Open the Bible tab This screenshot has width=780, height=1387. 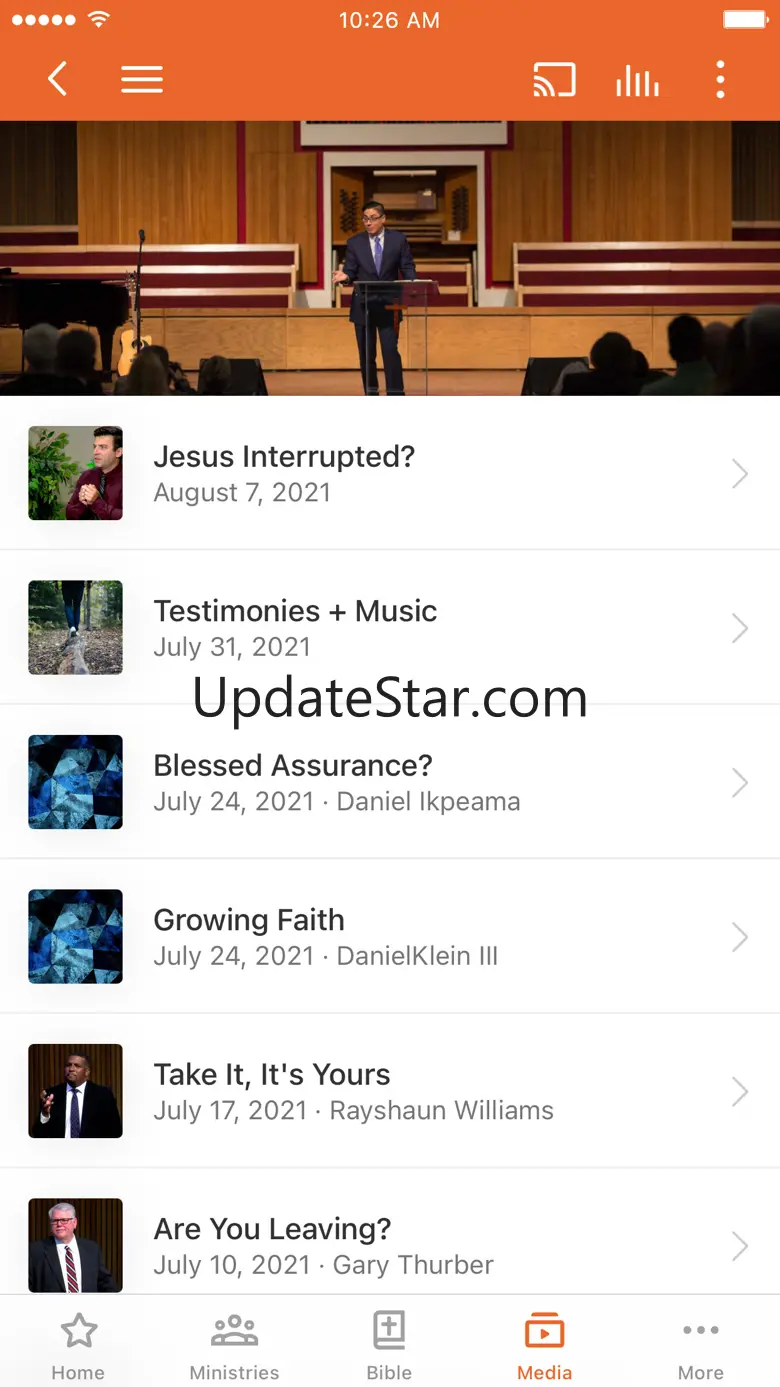(389, 1345)
